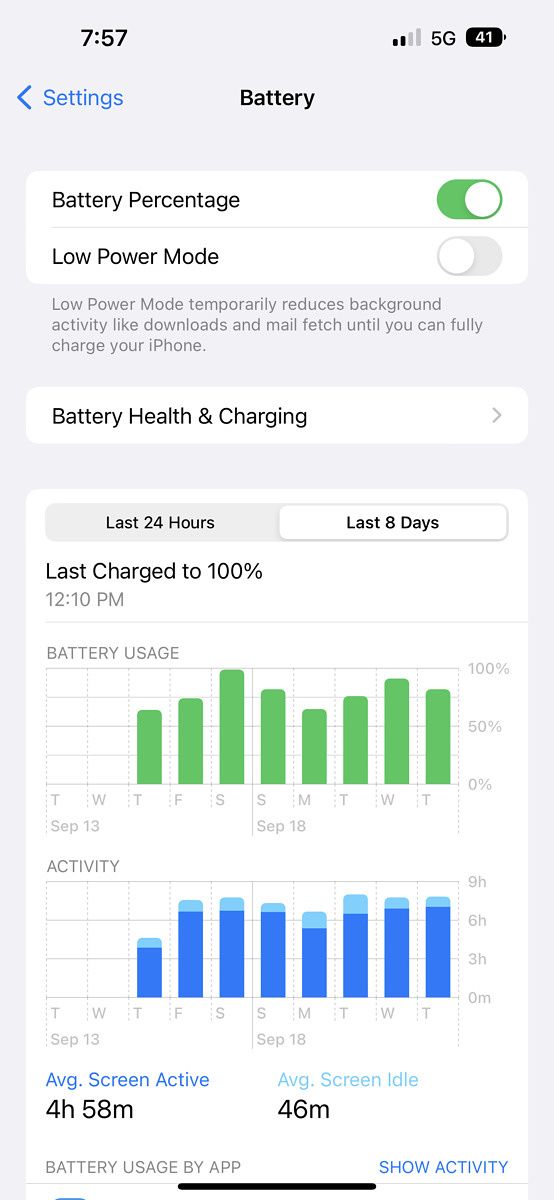
Task: Tap Show Activity link
Action: pyautogui.click(x=443, y=1167)
